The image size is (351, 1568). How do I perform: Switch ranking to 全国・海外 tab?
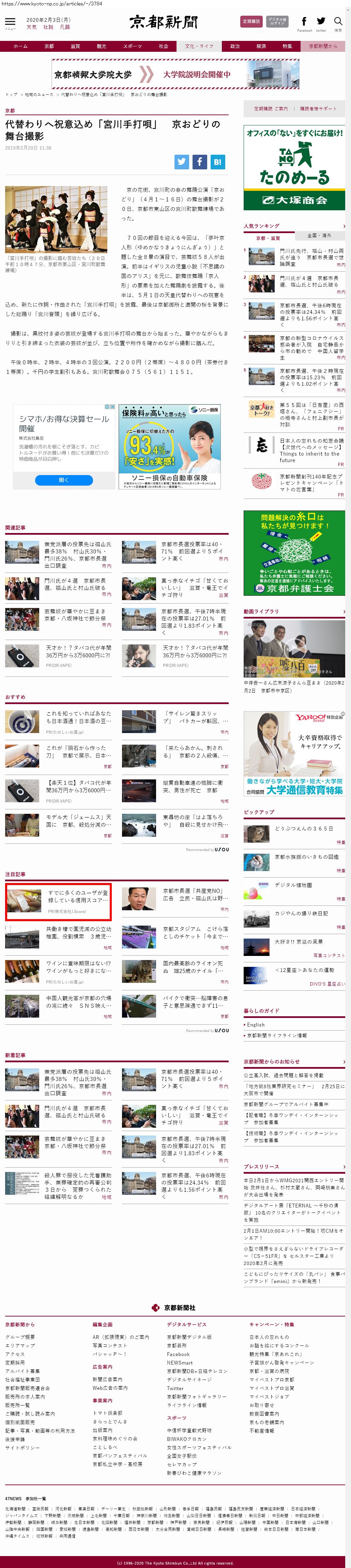[319, 235]
